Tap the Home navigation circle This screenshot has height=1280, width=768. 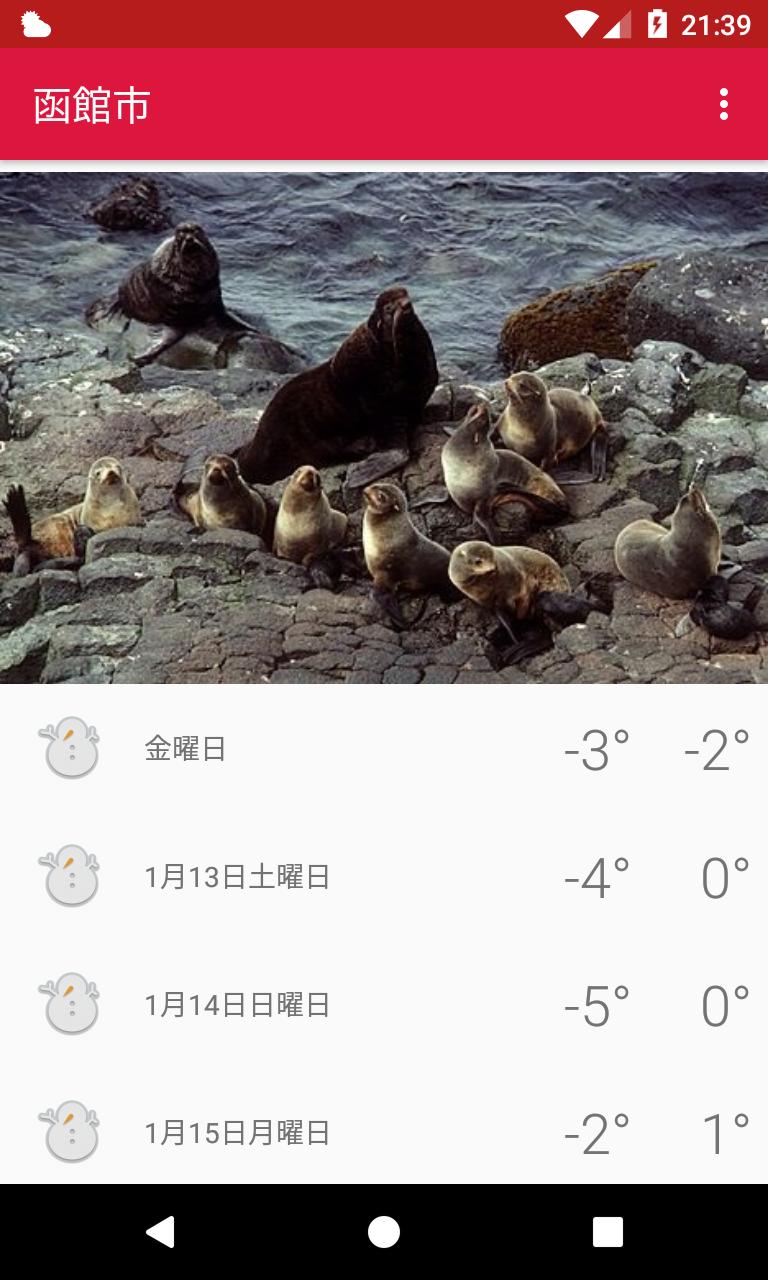point(384,1232)
